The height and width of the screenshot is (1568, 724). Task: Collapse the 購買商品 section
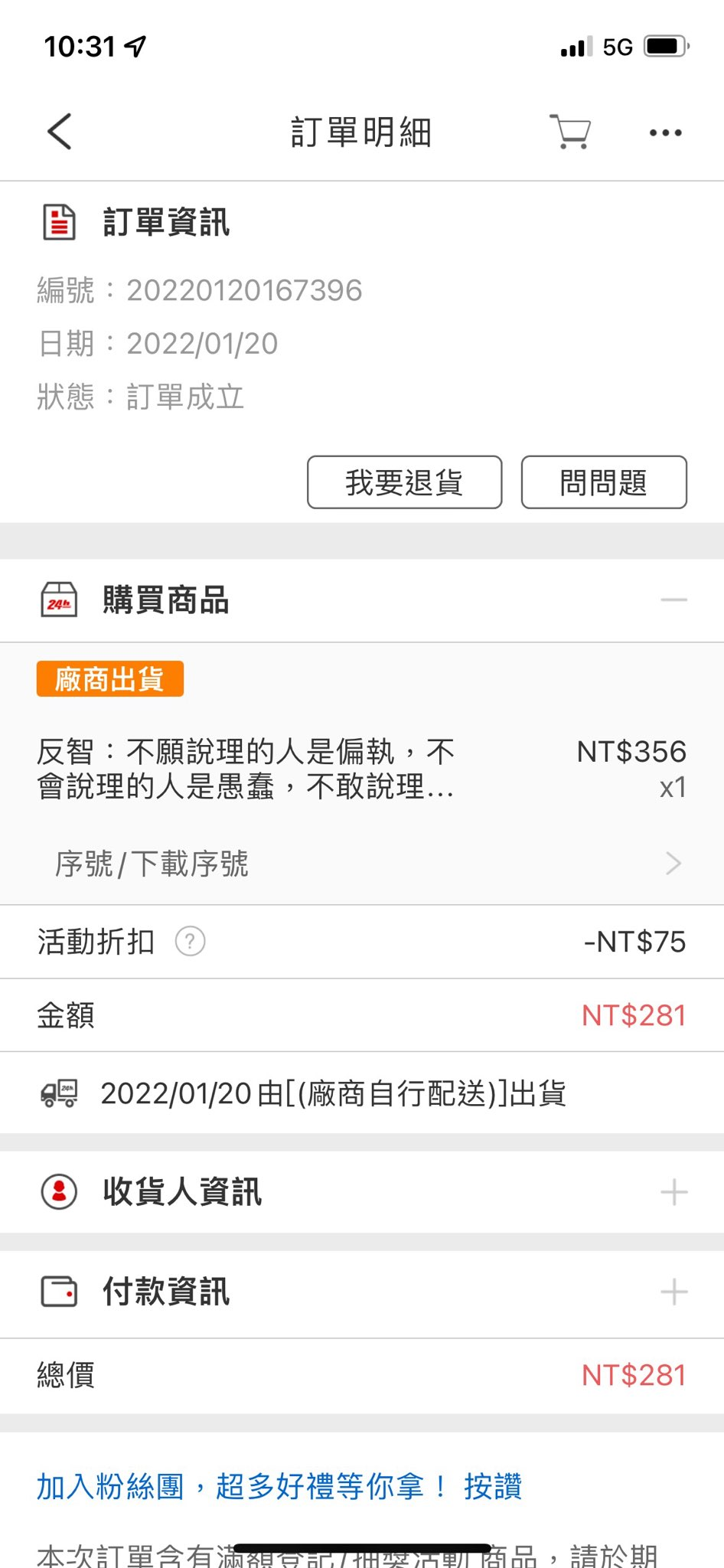673,600
